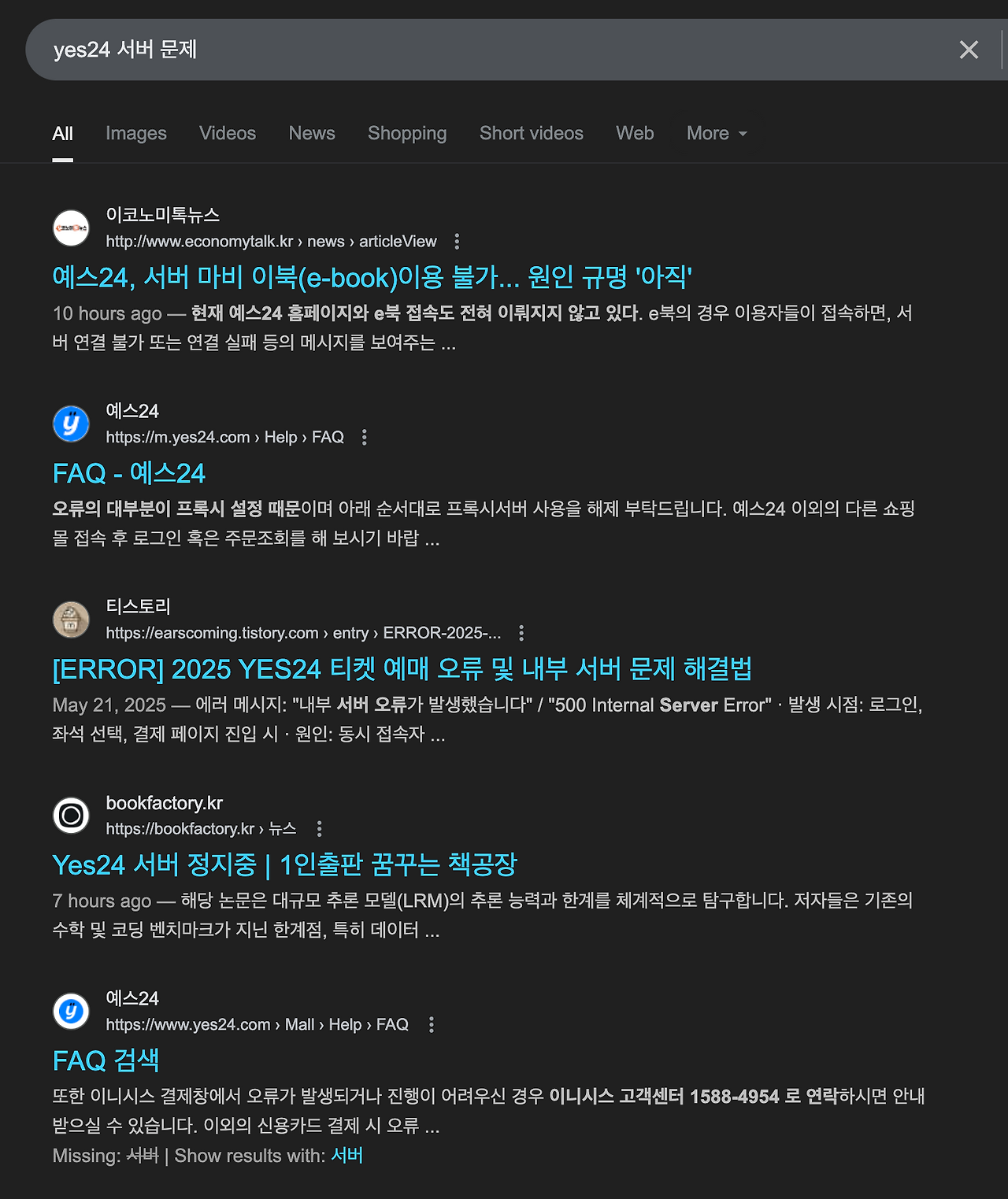Open options menu for bookfactory.kr result
Viewport: 1008px width, 1199px height.
click(319, 829)
